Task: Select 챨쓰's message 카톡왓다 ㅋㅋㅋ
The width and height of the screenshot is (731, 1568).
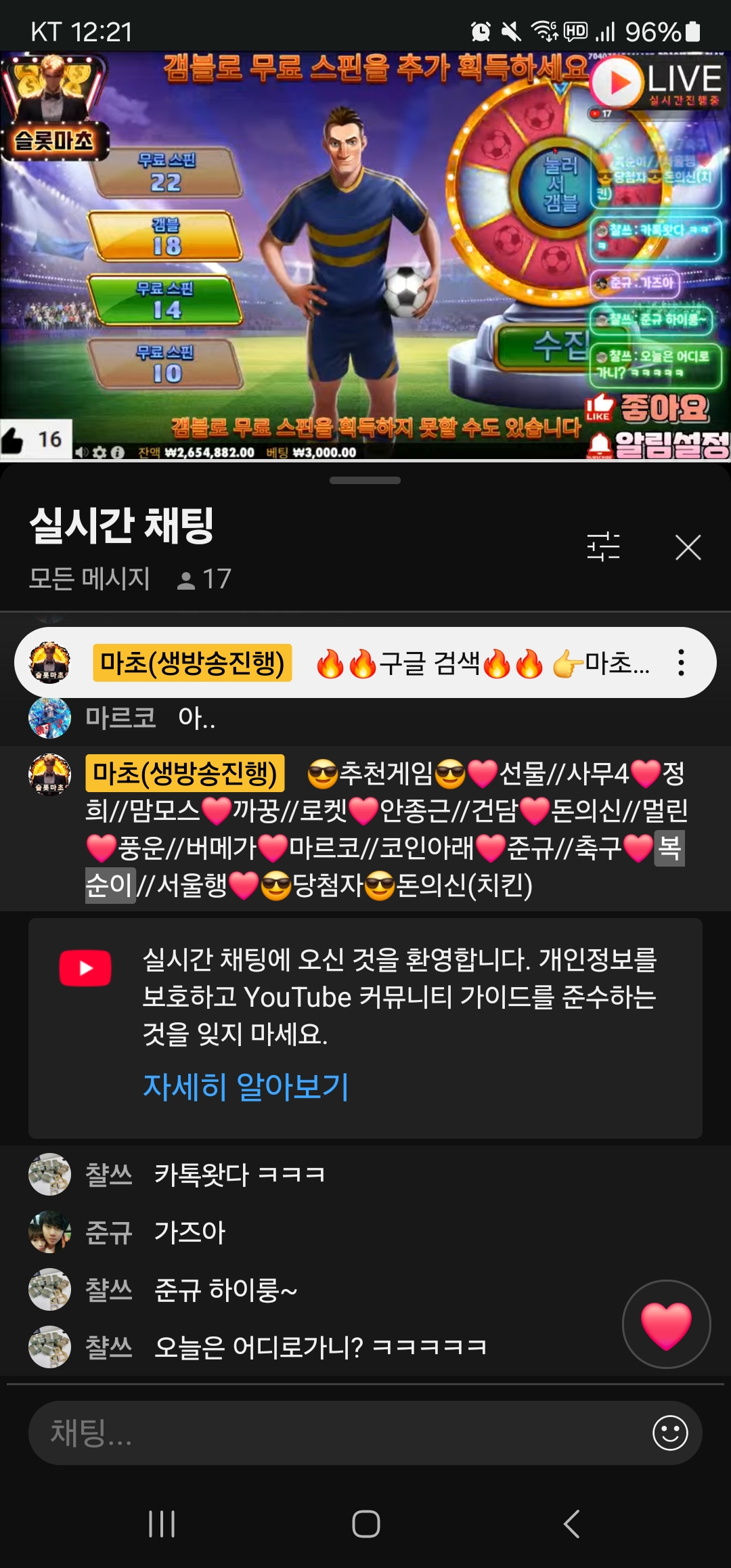Action: [239, 1175]
